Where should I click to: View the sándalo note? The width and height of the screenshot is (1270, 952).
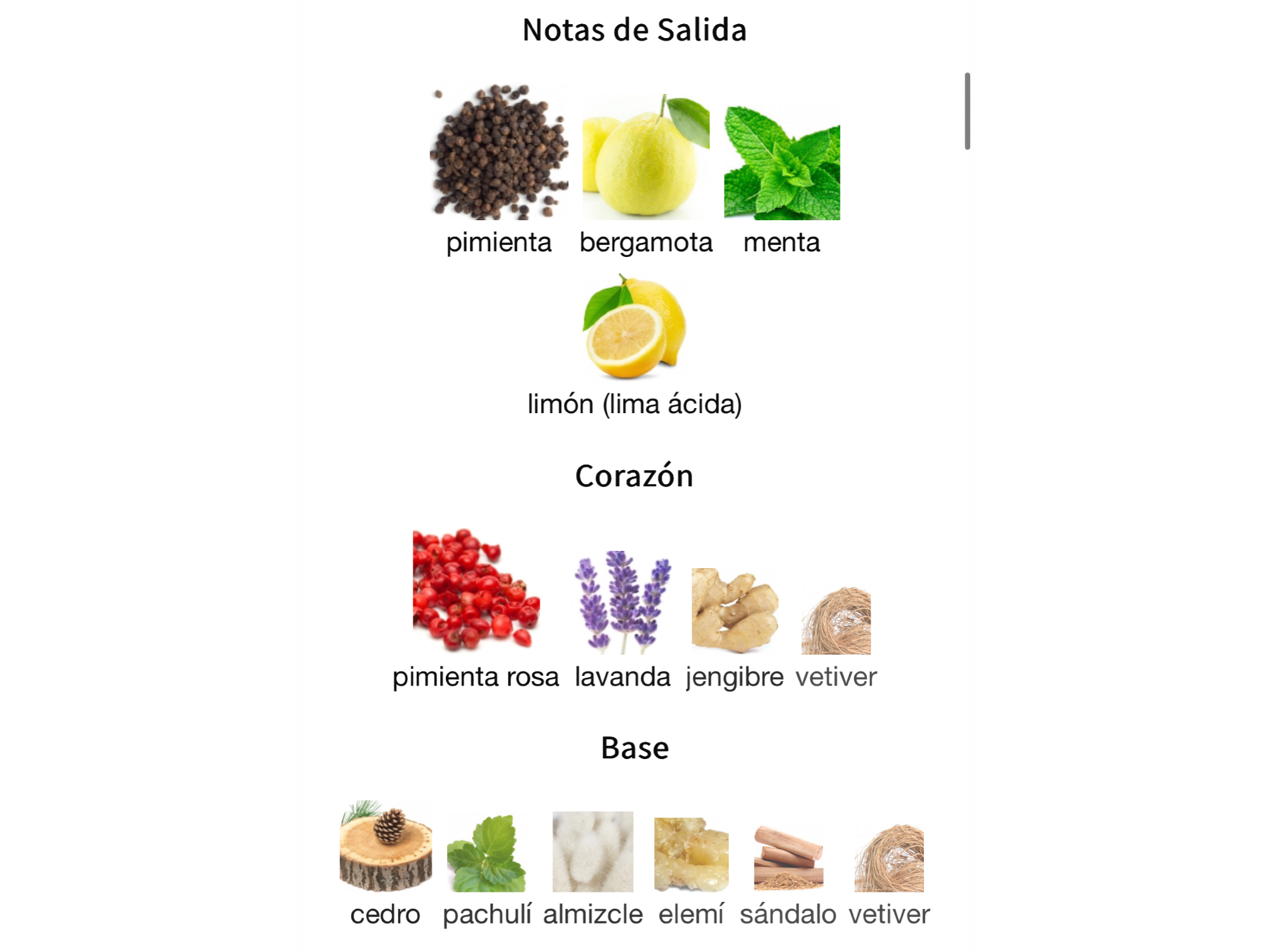(788, 857)
